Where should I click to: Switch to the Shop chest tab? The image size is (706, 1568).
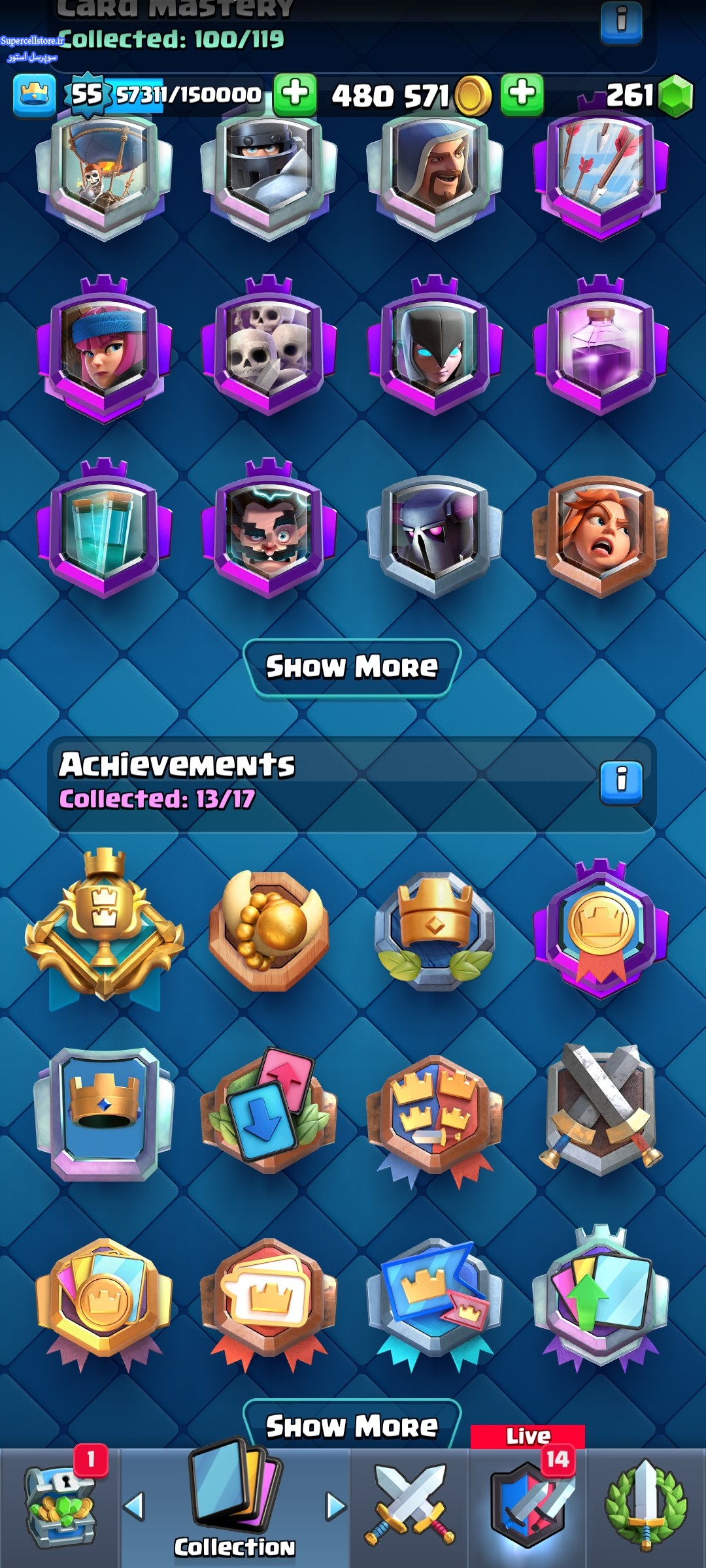(x=59, y=1507)
